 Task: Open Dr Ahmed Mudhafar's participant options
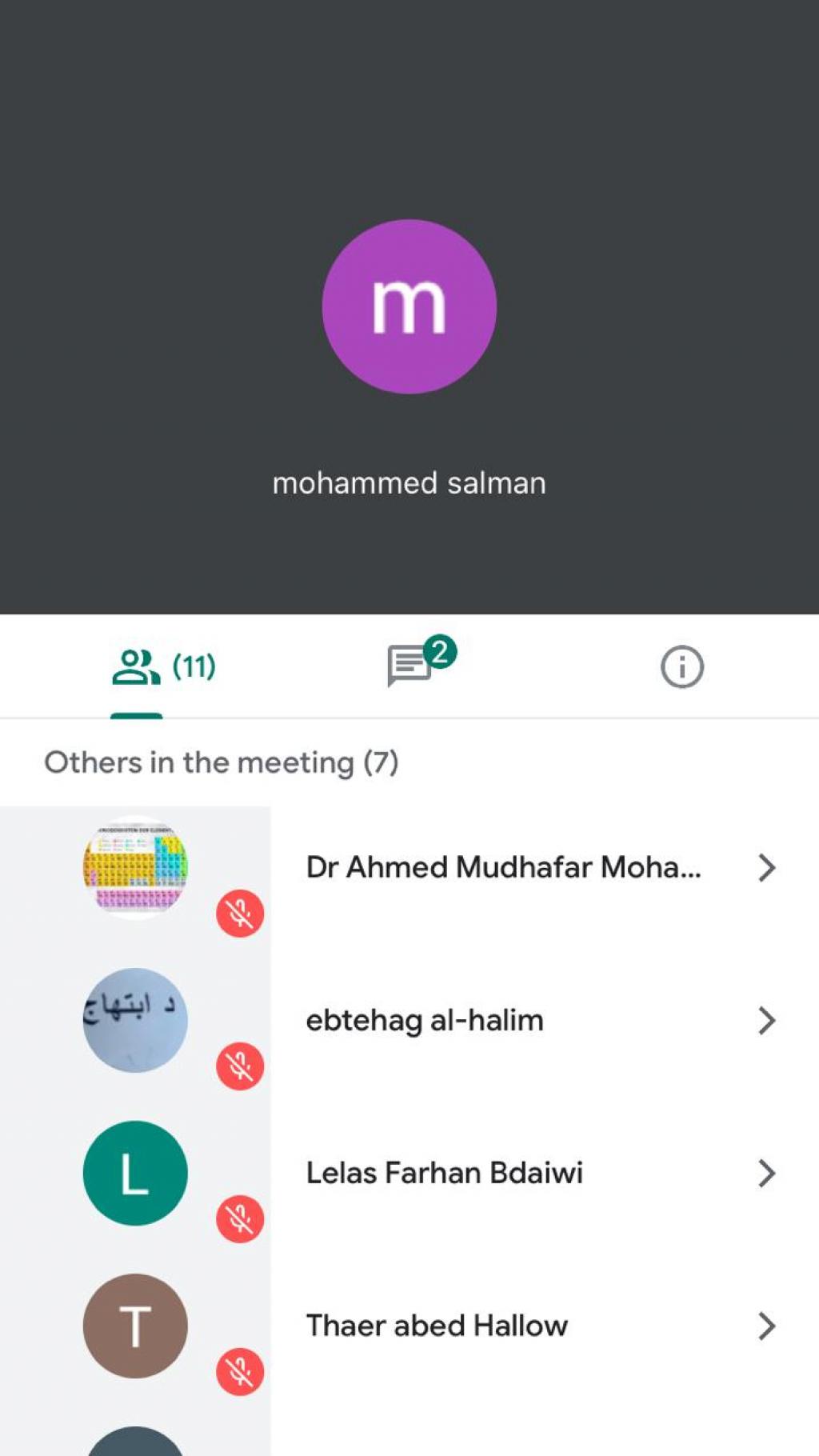[x=765, y=868]
